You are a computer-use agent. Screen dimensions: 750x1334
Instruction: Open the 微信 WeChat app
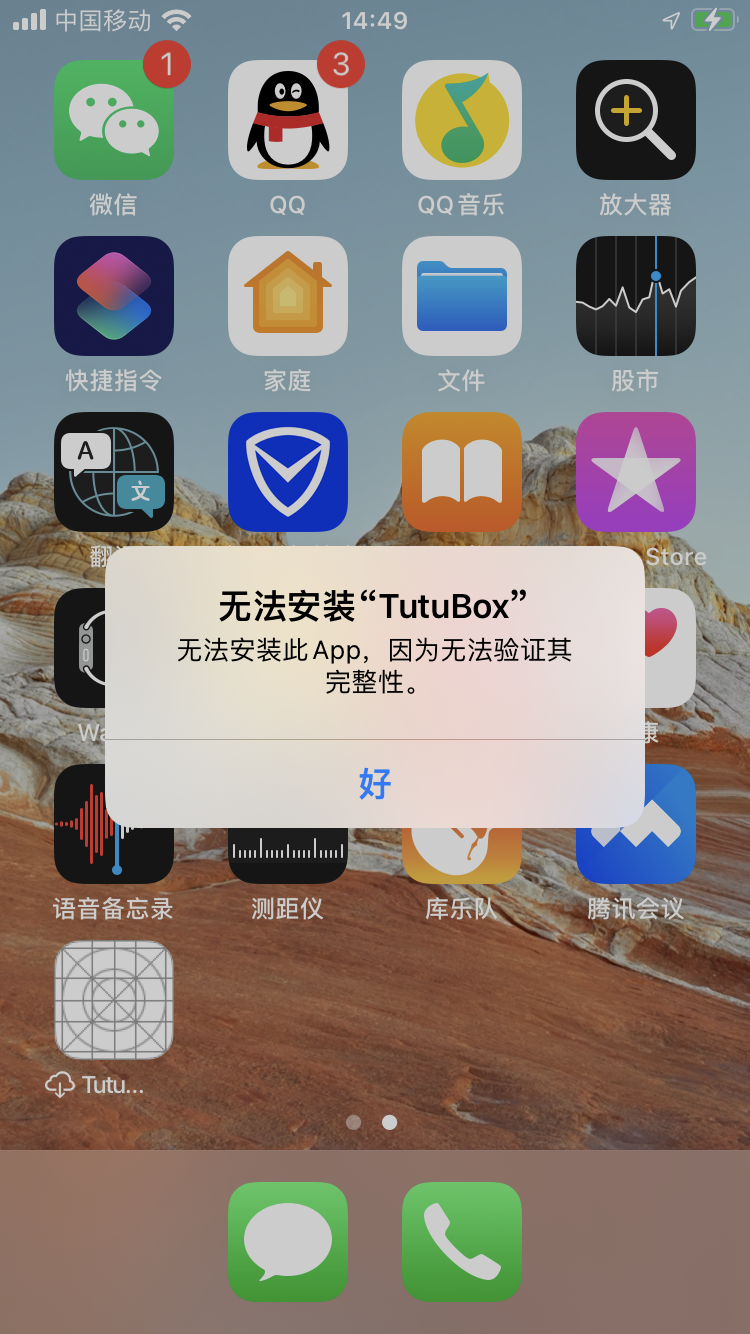113,120
